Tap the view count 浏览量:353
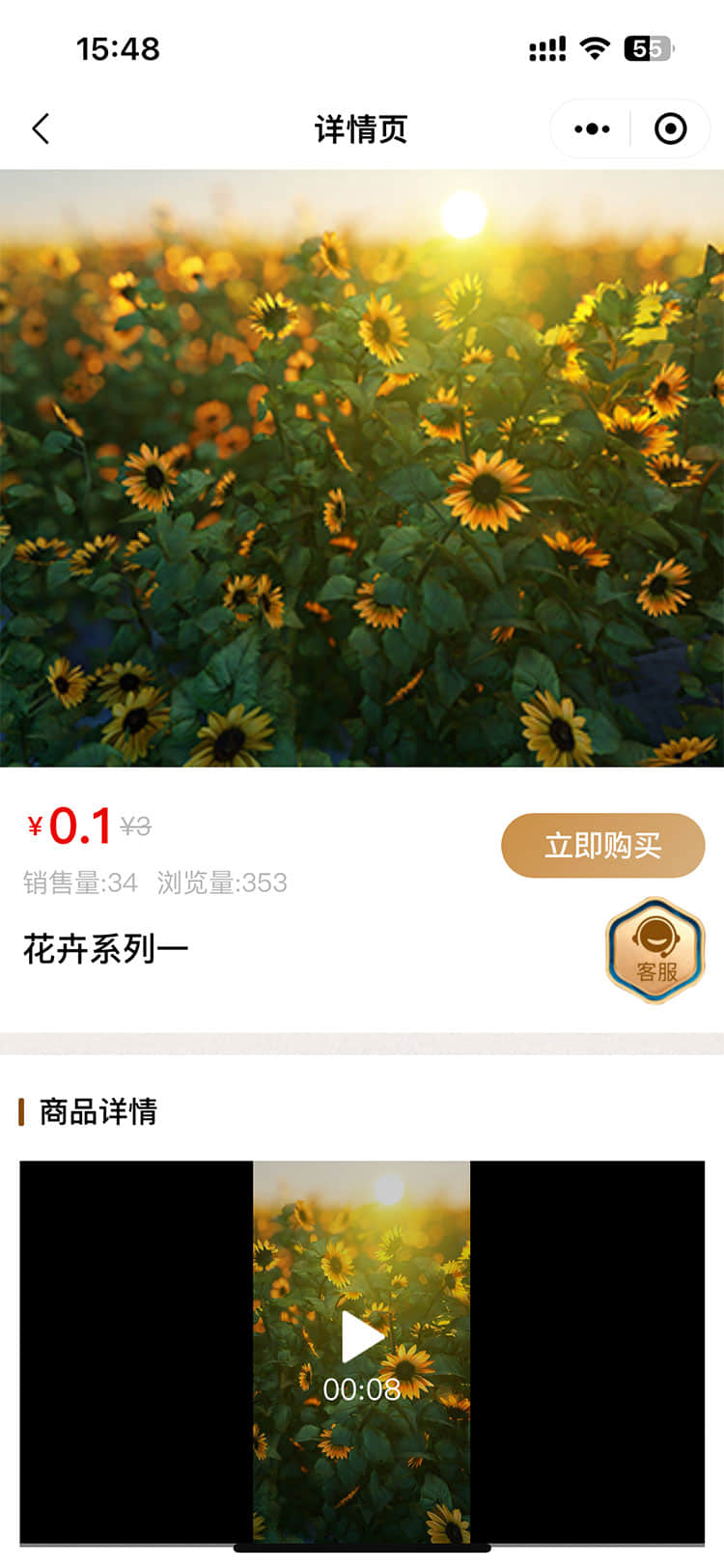 [x=220, y=881]
